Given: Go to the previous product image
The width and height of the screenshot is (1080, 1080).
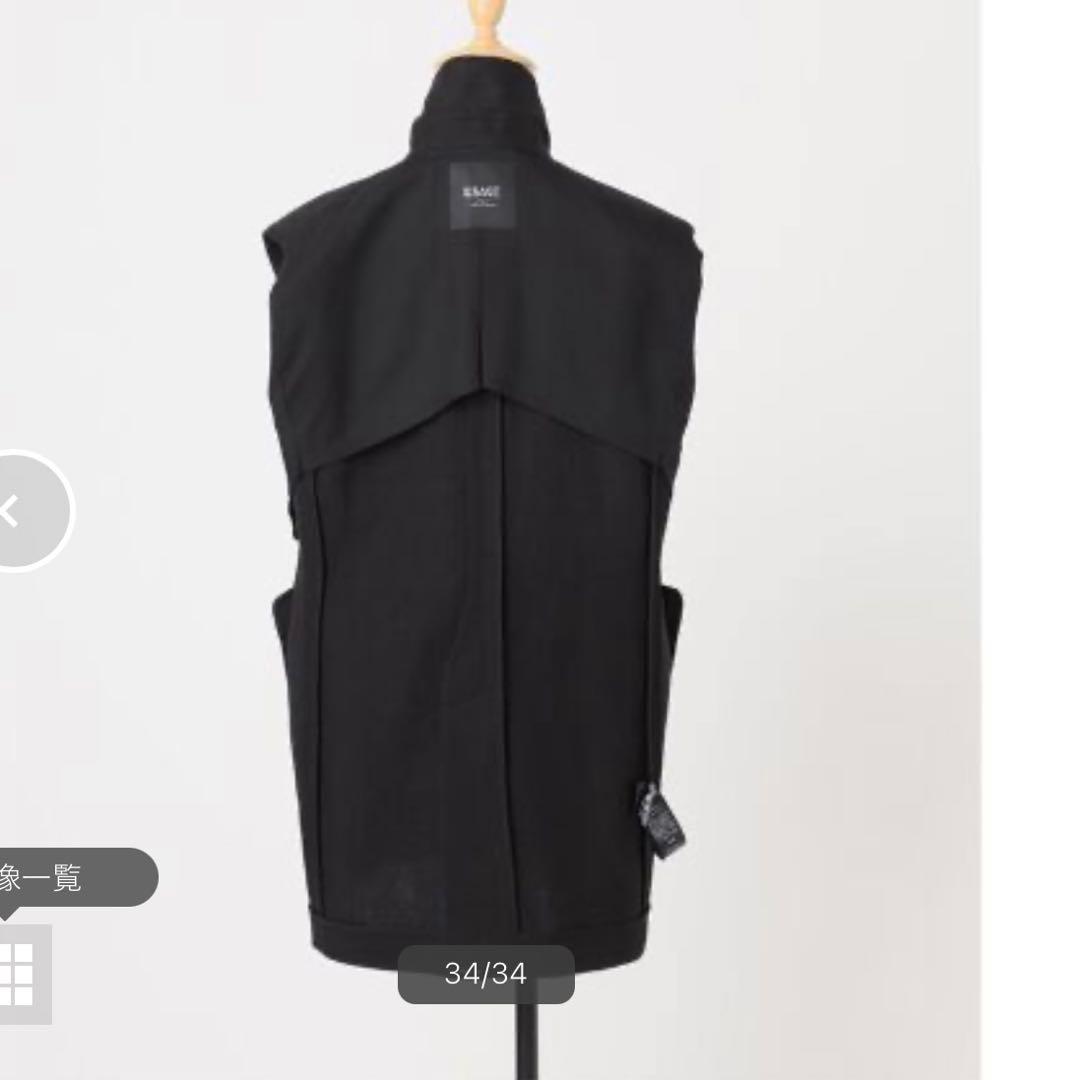Looking at the screenshot, I should [x=22, y=511].
